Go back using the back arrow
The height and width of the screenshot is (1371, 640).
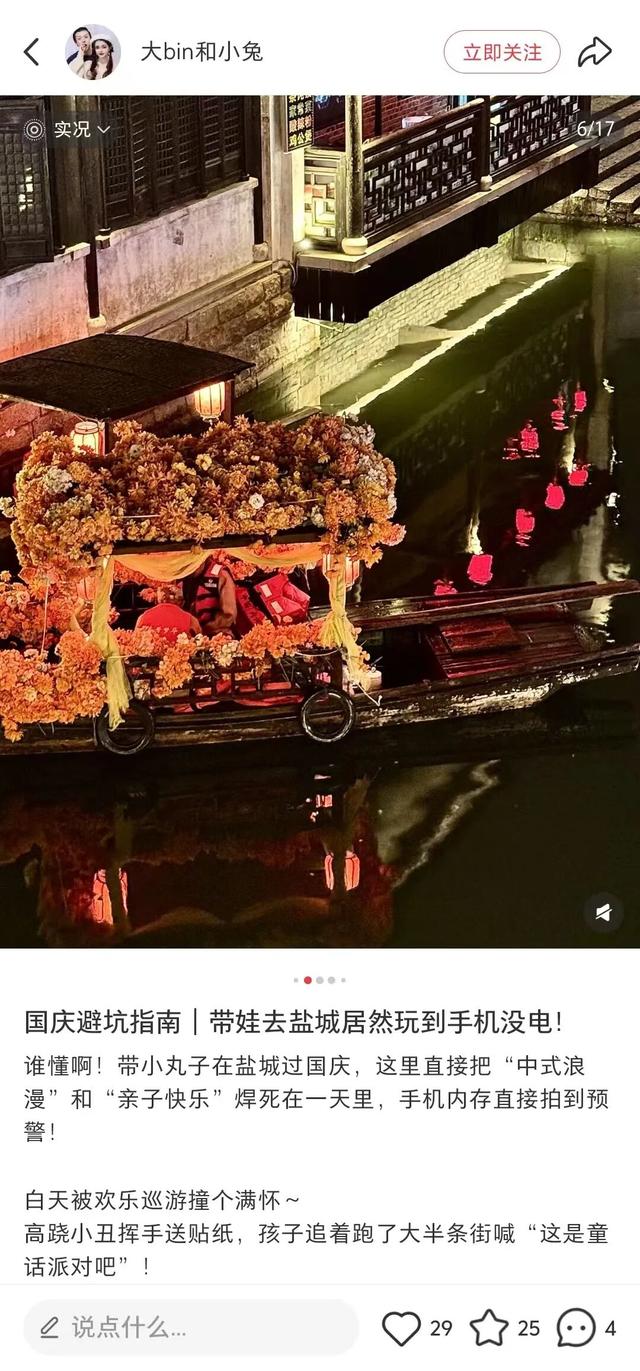click(32, 52)
